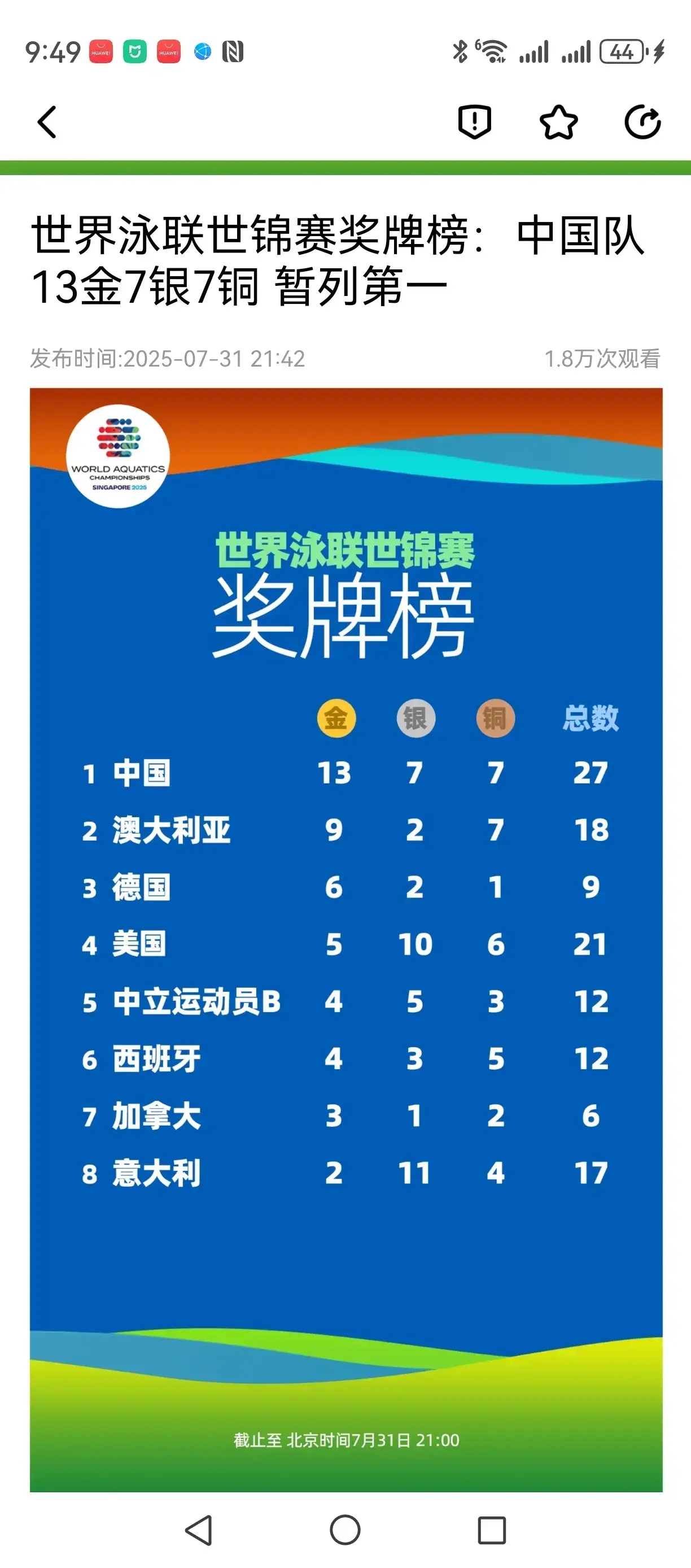Report this article via shield icon
The width and height of the screenshot is (691, 1568).
474,122
